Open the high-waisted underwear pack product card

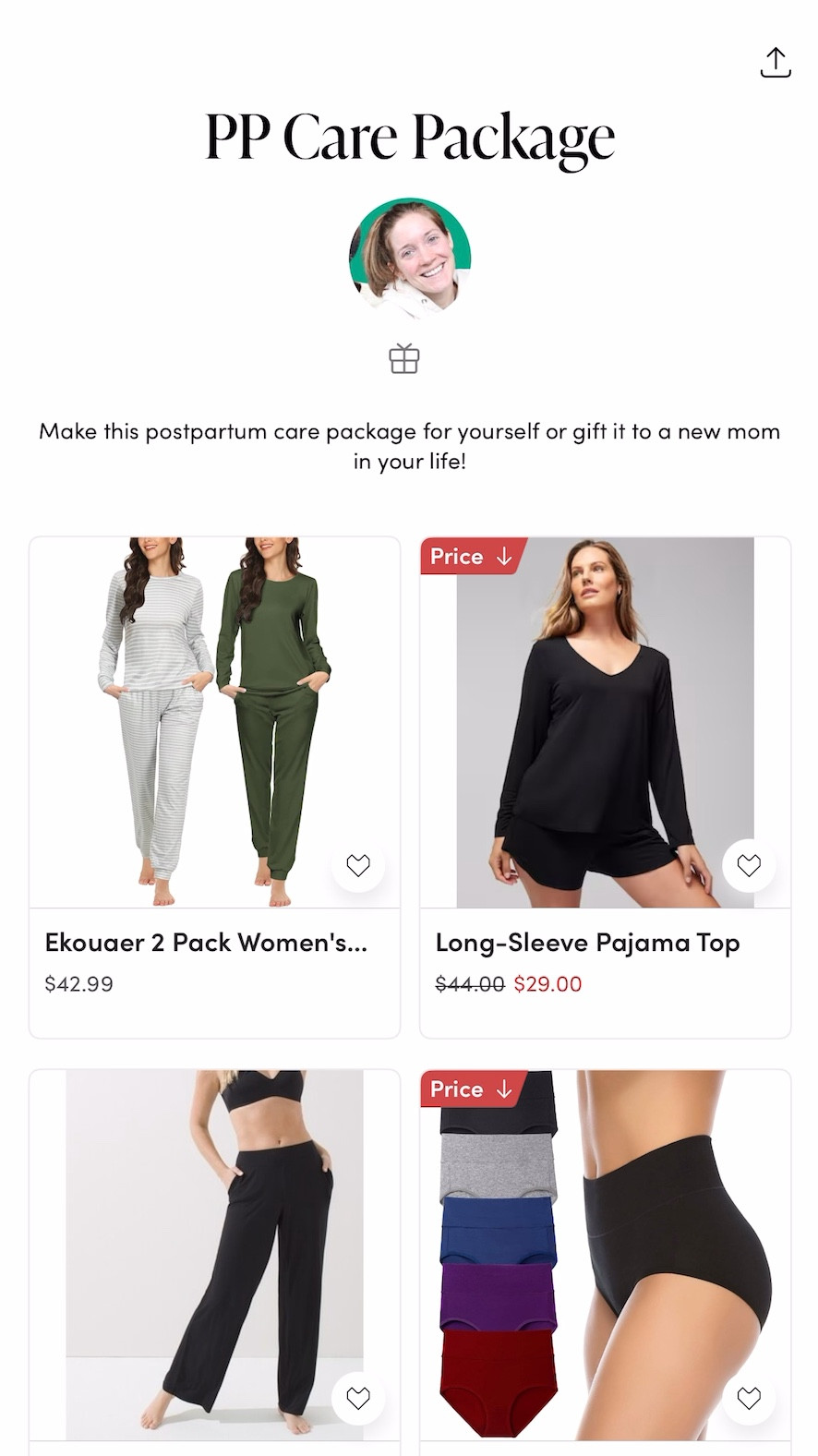[x=605, y=1256]
